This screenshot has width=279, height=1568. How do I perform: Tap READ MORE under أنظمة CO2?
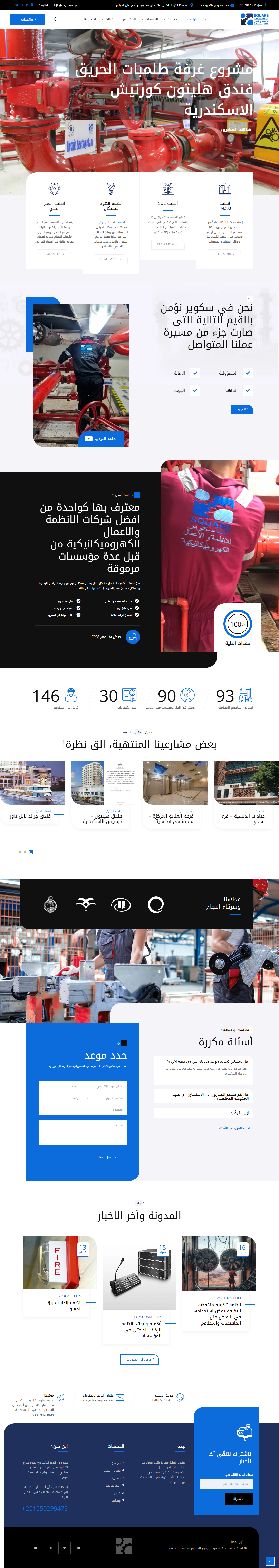pos(167,244)
